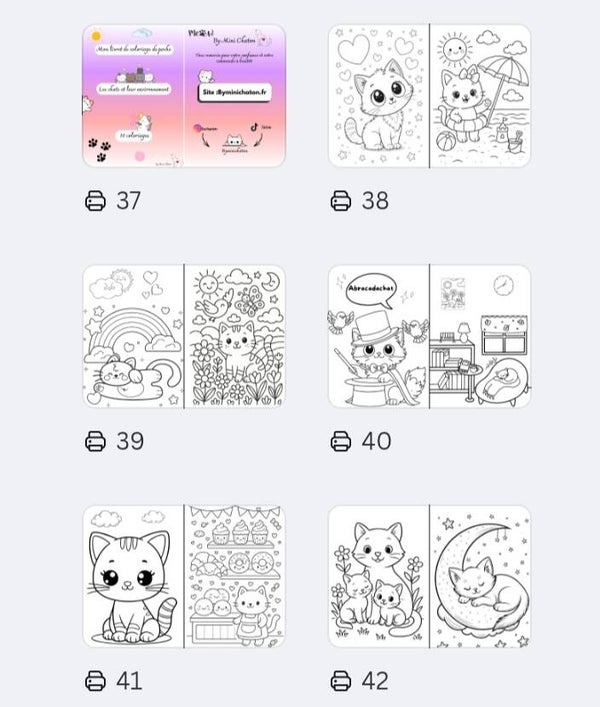Open page 42 with the cat sleeping on the moon
Image resolution: width=600 pixels, height=707 pixels.
pos(430,576)
